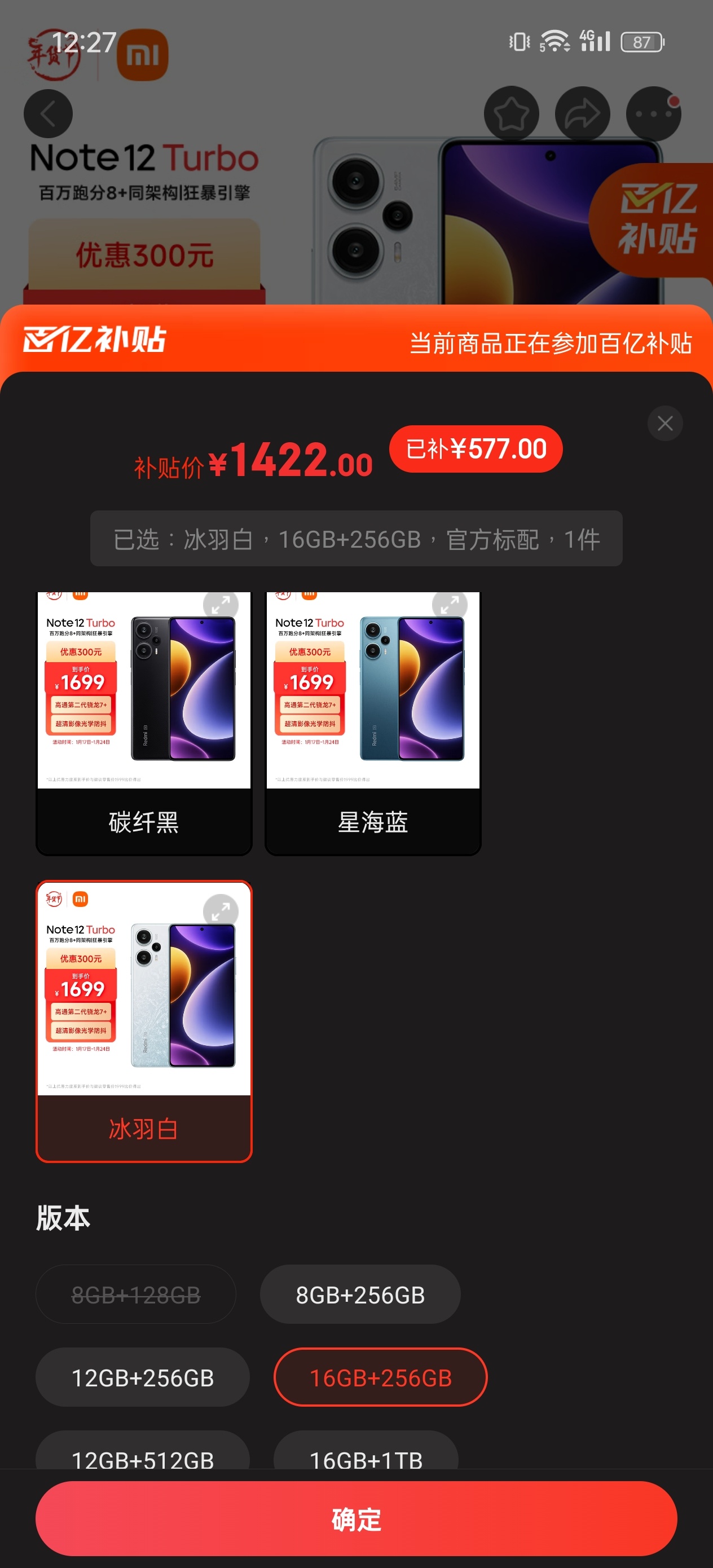713x1568 pixels.
Task: Enlarge the 碳纤黑 product image
Action: 220,605
